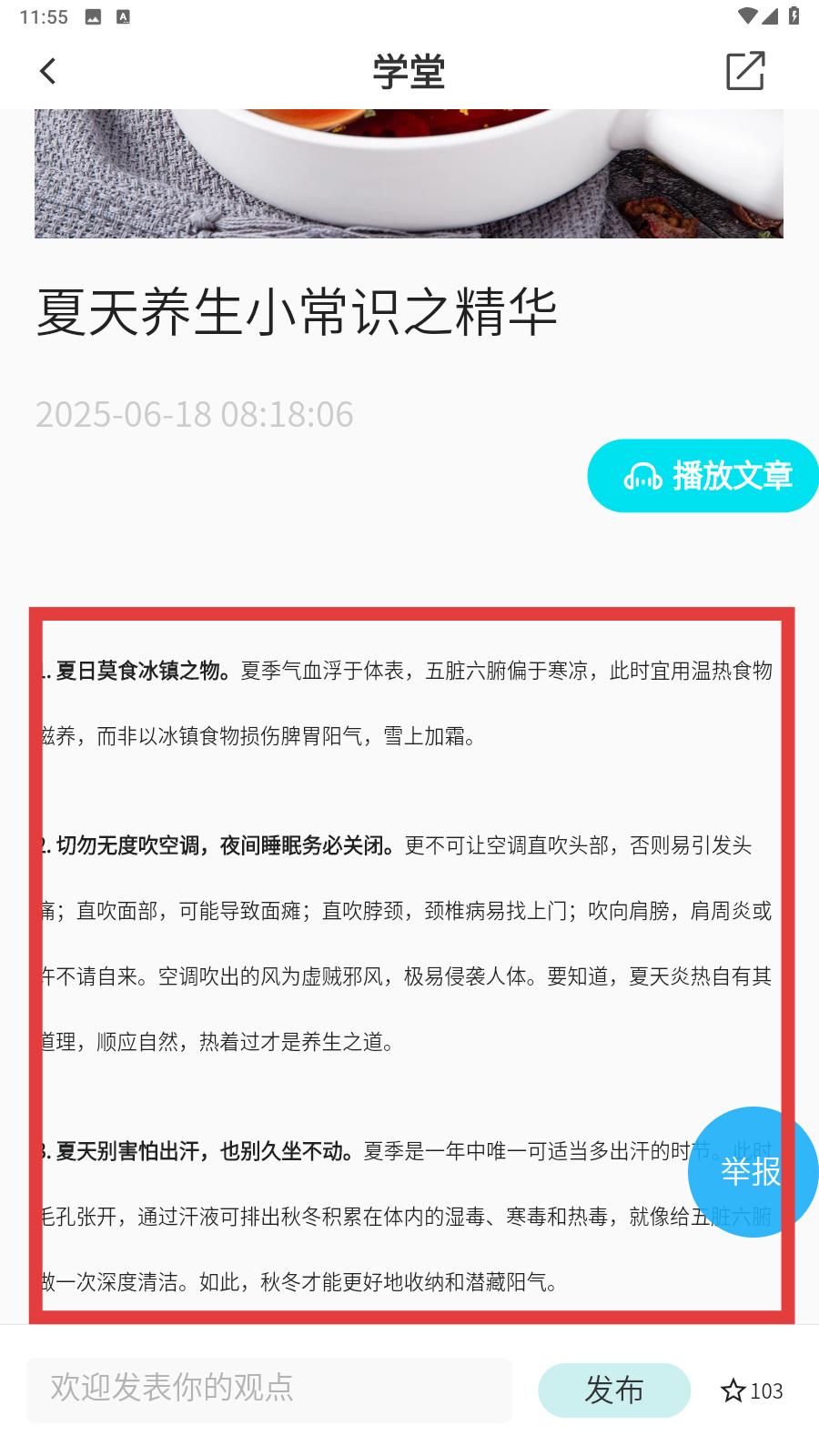Go back from the 学堂 article
The image size is (819, 1456).
[x=48, y=71]
